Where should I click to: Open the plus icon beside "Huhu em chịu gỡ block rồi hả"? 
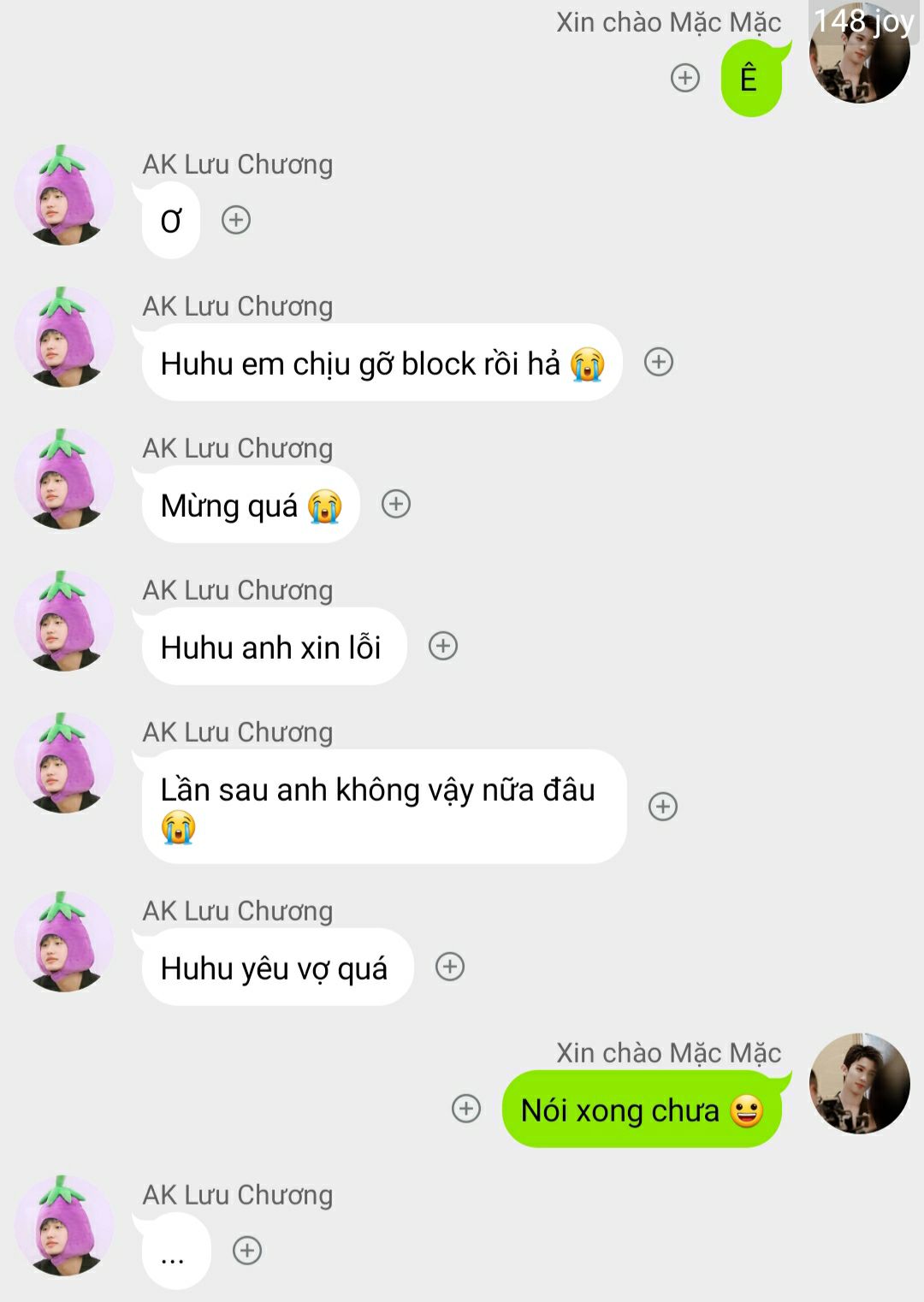[x=659, y=362]
